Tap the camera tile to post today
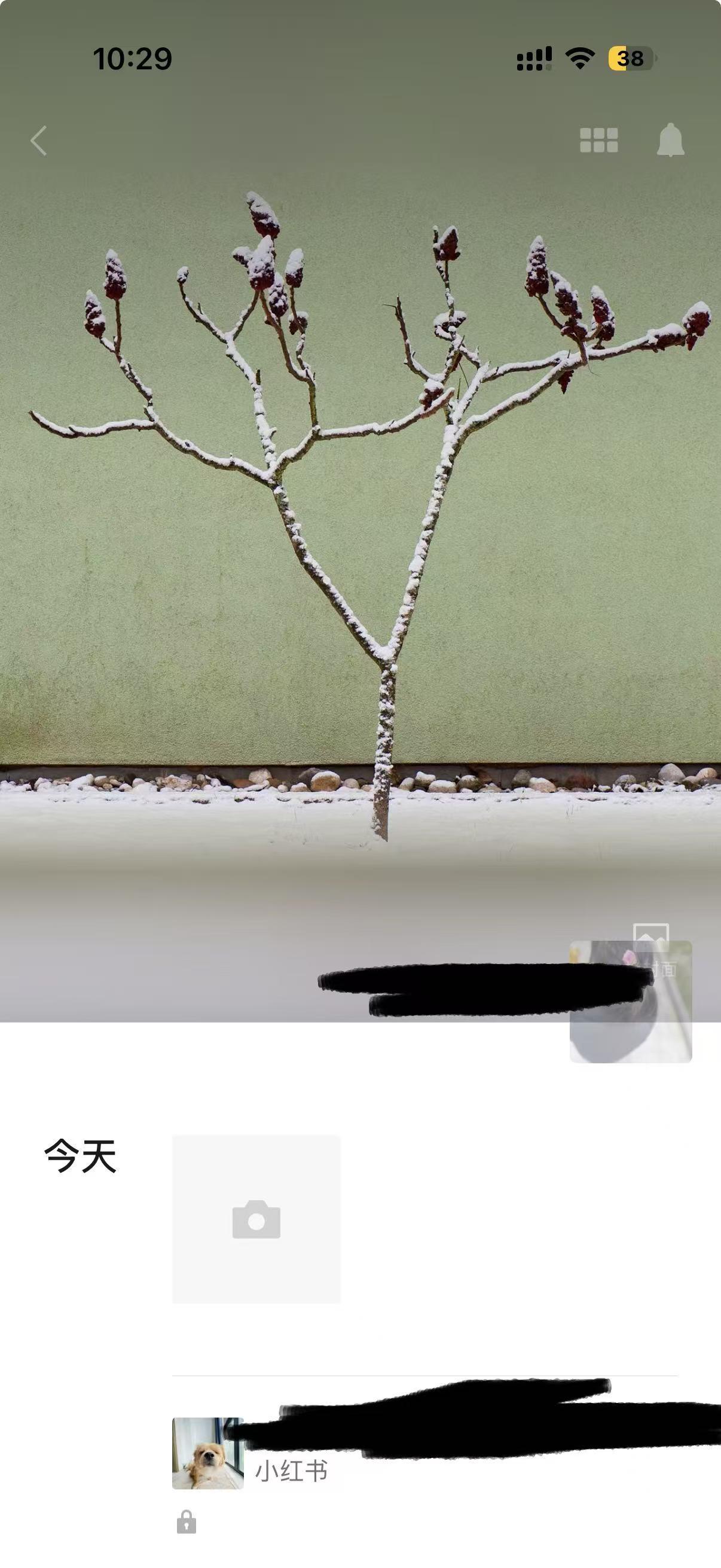Image resolution: width=721 pixels, height=1568 pixels. click(x=256, y=1219)
